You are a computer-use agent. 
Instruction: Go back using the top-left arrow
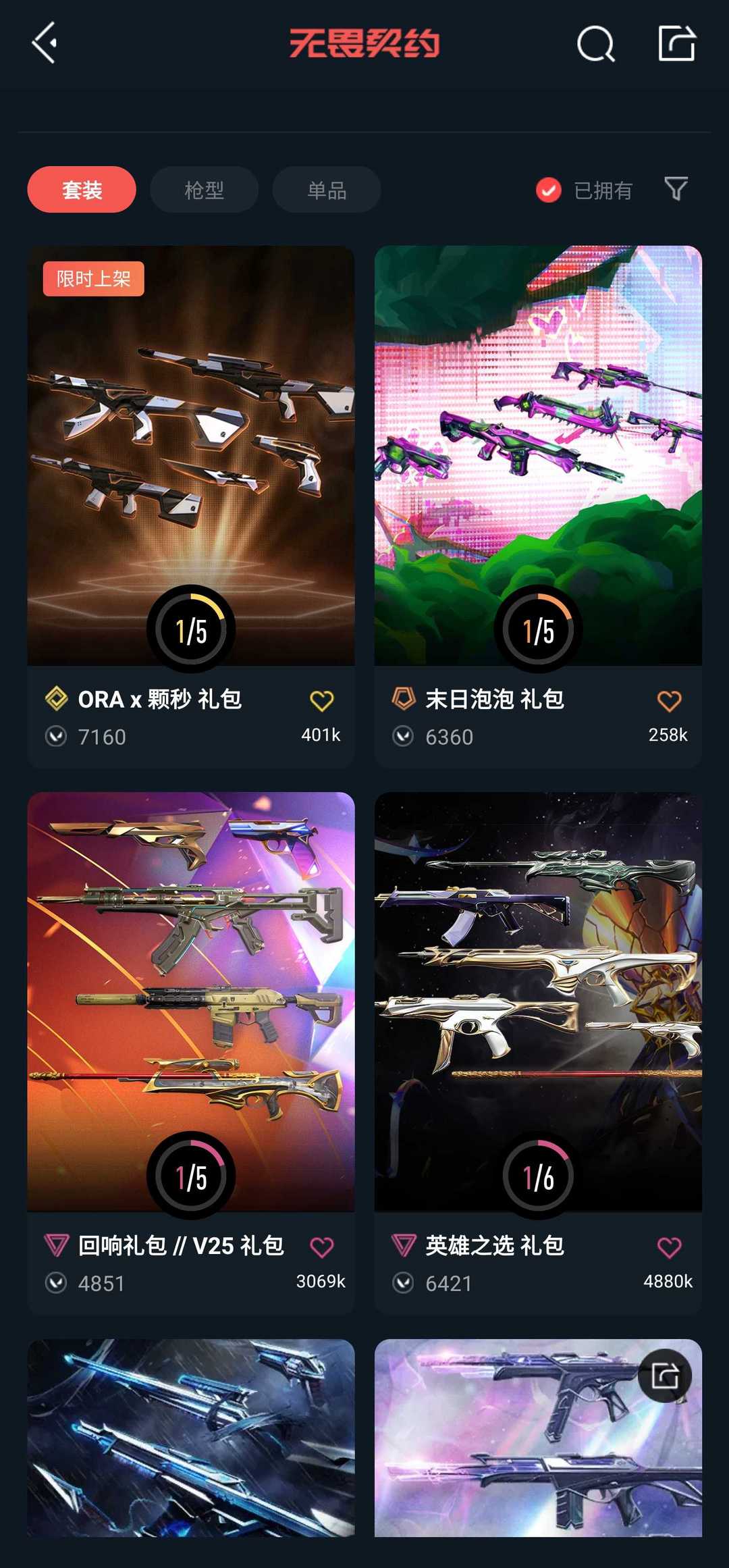(45, 43)
